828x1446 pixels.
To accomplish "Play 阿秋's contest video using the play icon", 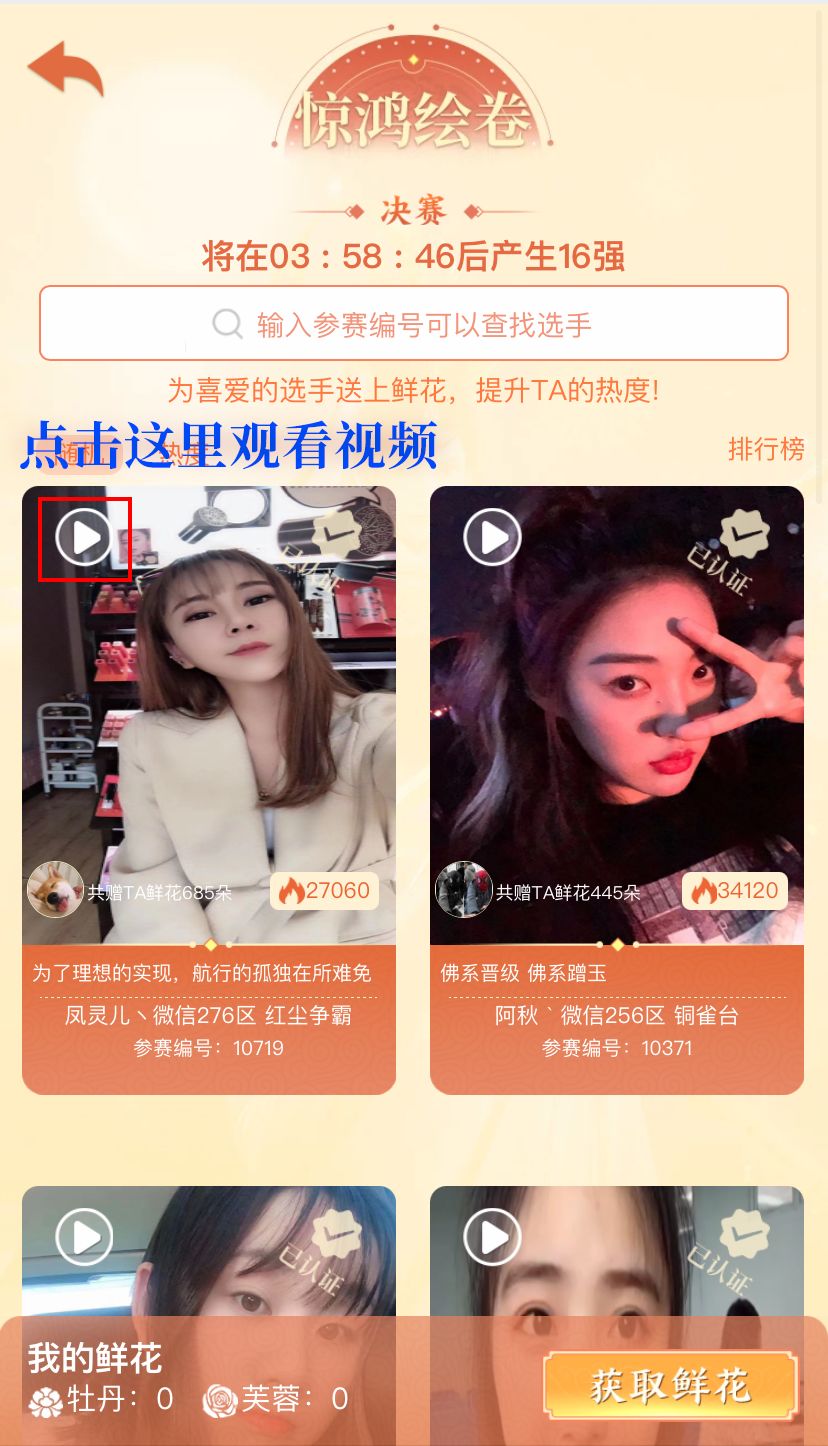I will [491, 536].
